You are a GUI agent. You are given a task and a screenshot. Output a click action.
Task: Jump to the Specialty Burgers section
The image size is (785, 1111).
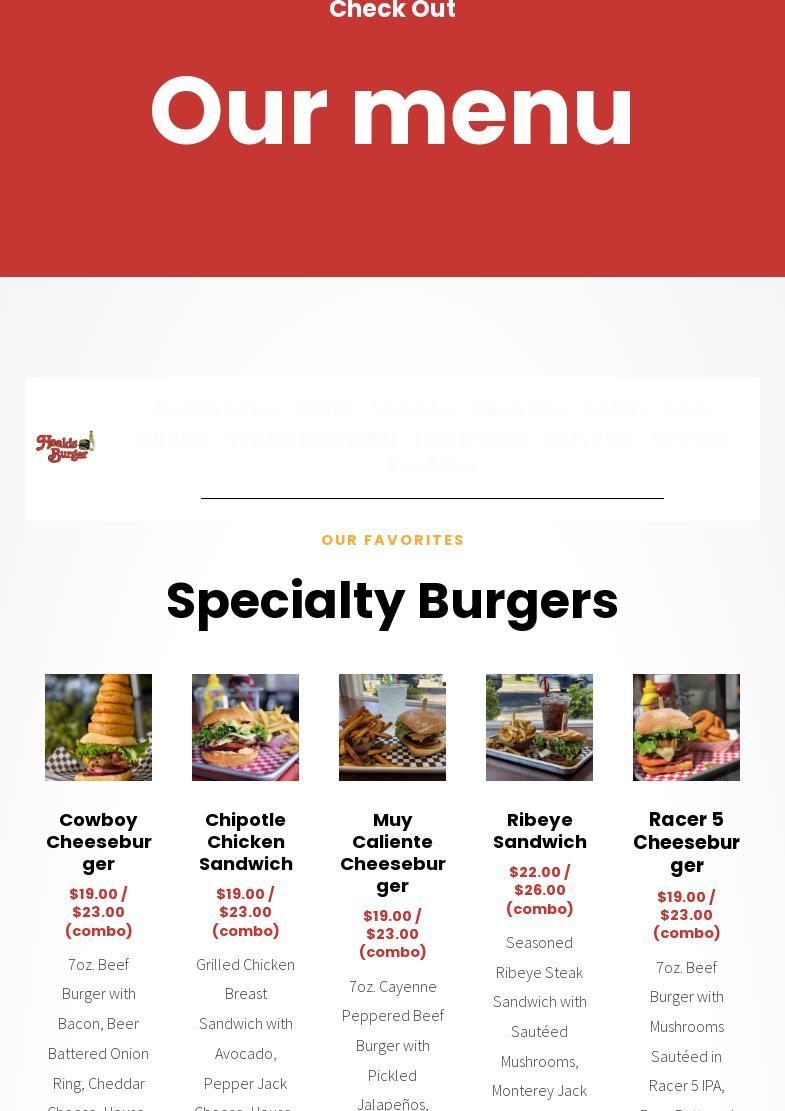pyautogui.click(x=217, y=409)
